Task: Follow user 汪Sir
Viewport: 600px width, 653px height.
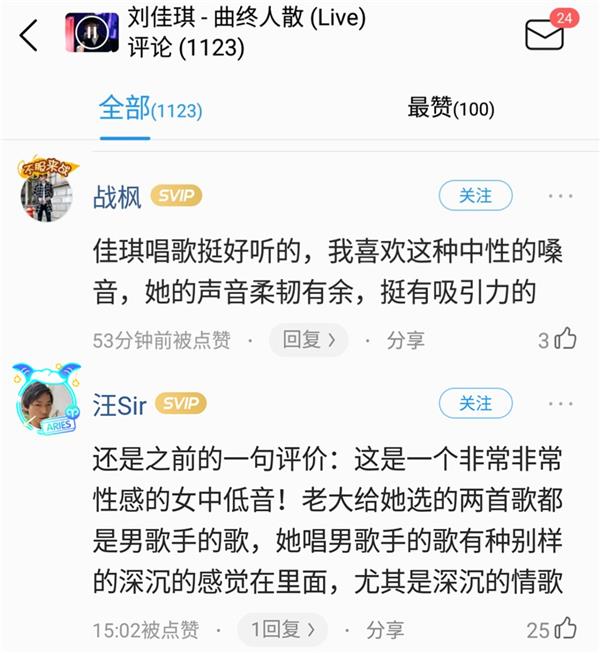Action: [475, 403]
